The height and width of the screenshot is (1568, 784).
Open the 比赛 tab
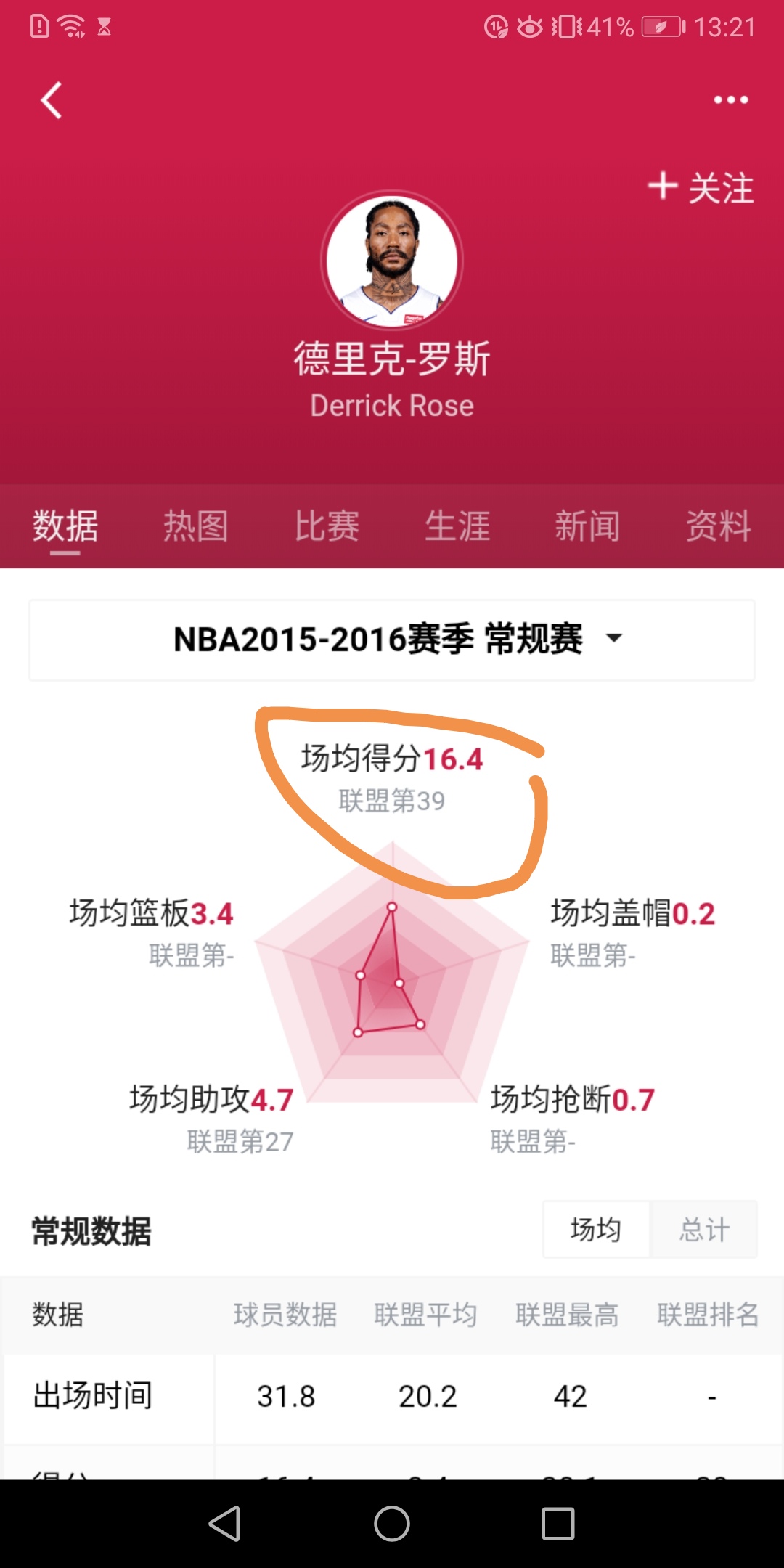327,526
